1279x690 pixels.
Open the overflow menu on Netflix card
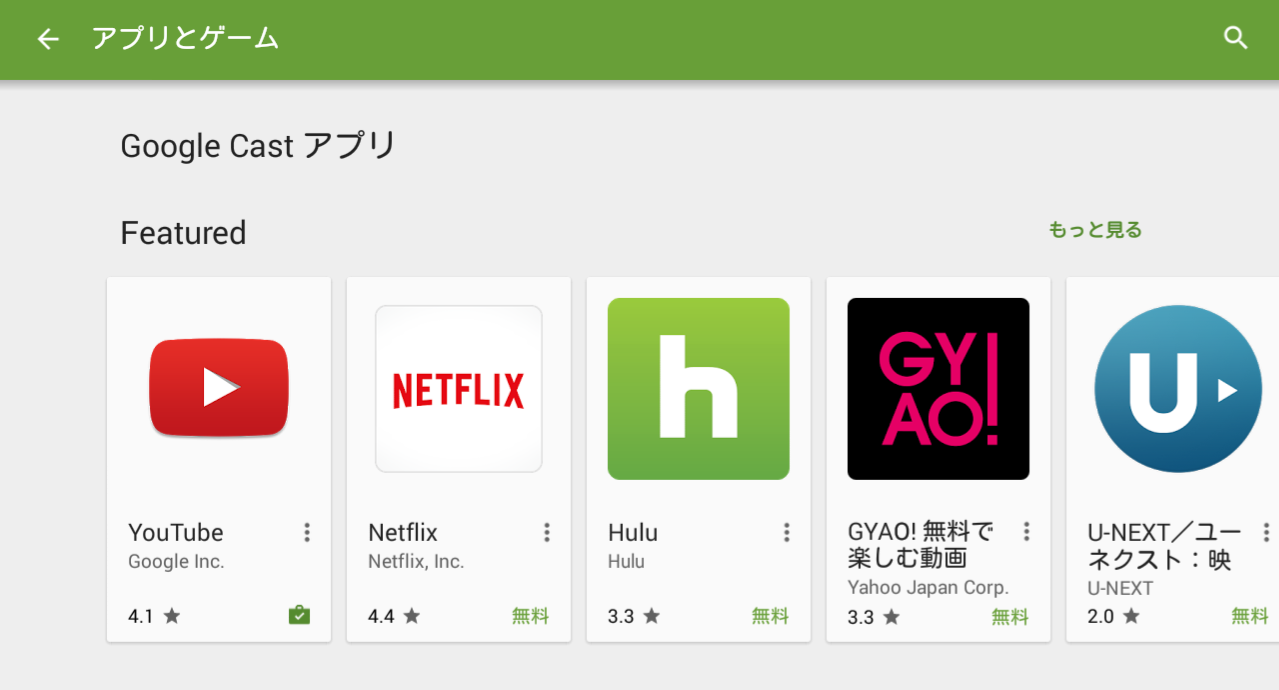pos(547,532)
